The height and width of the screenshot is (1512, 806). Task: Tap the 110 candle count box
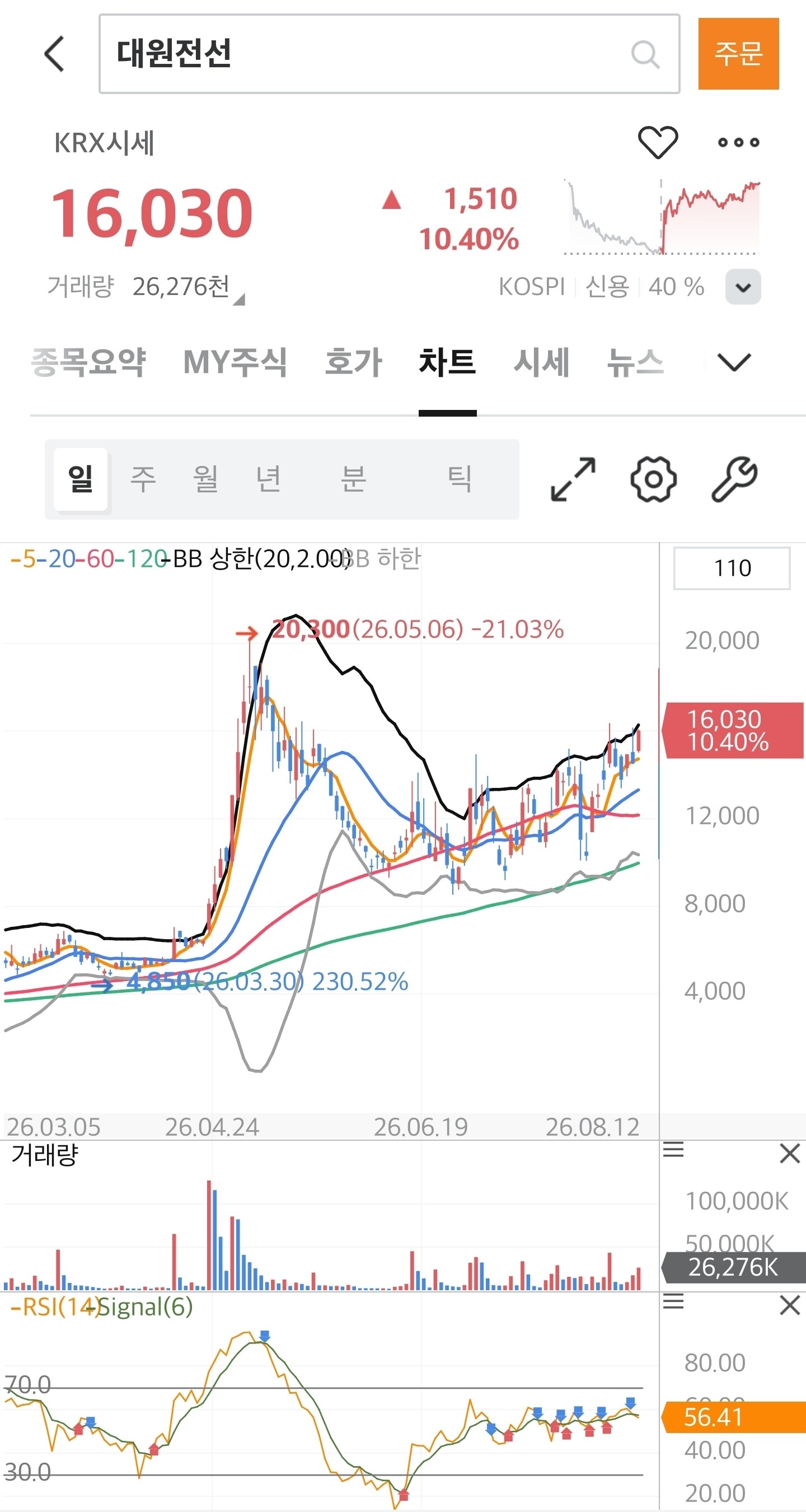pos(732,568)
